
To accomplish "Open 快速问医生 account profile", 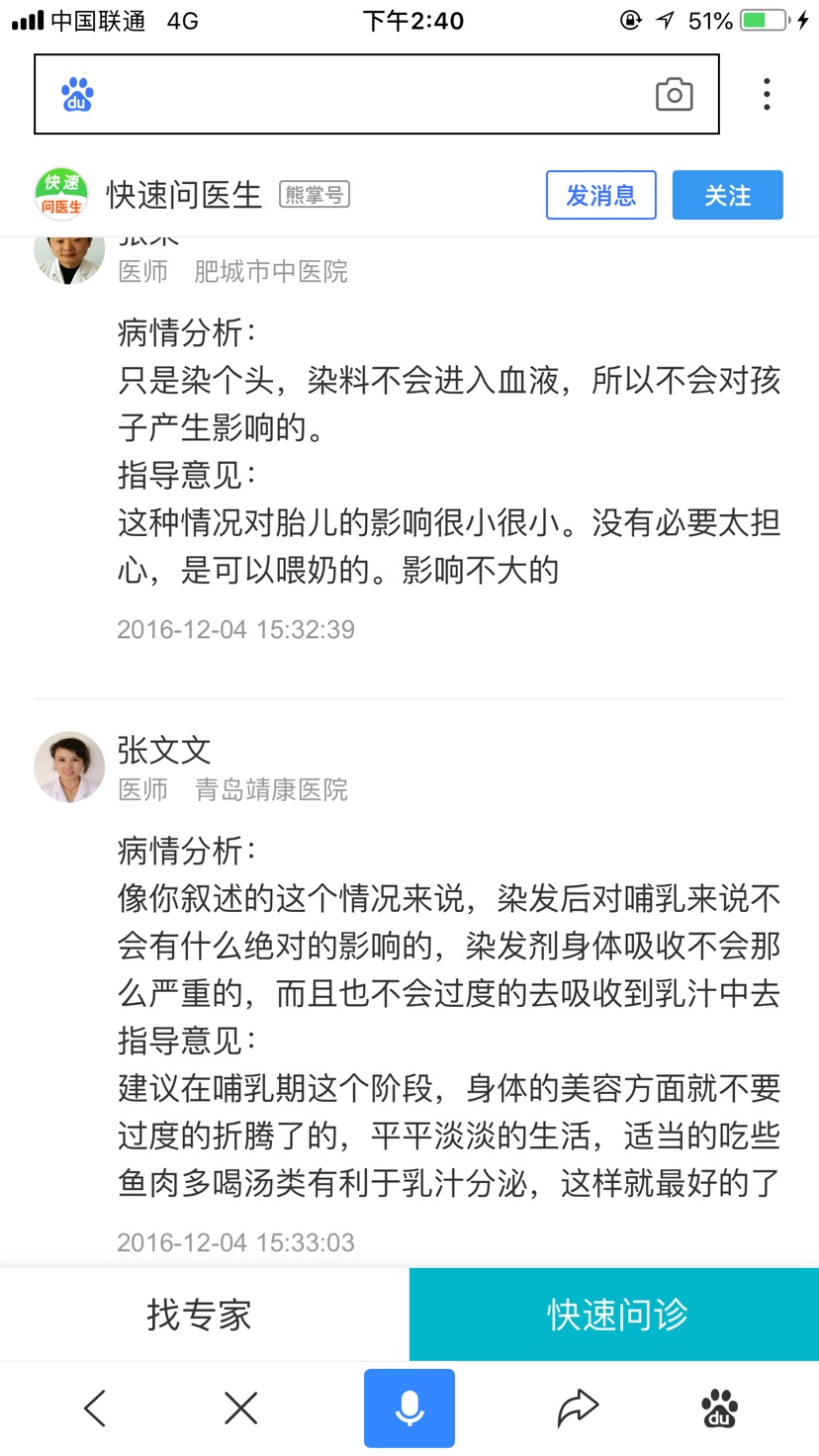I will 183,195.
